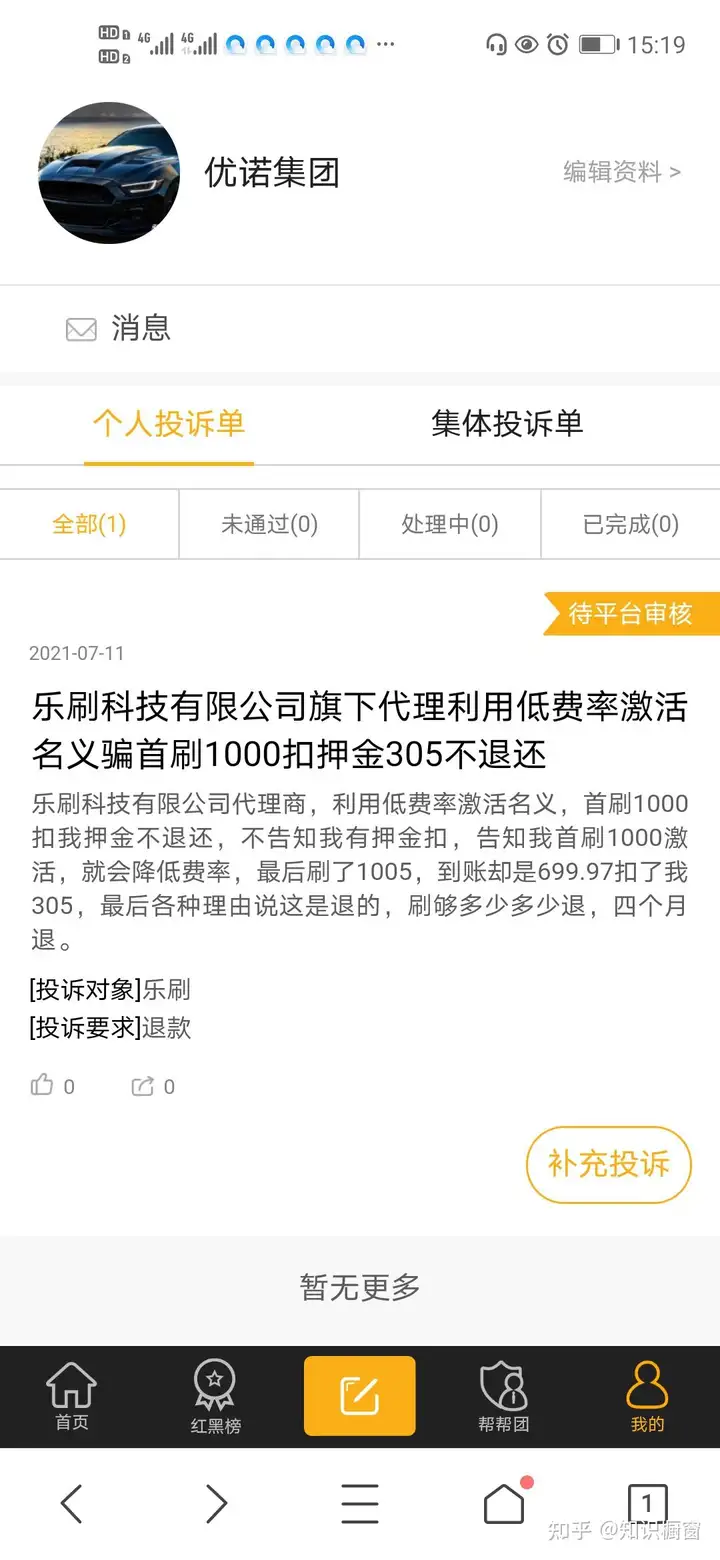Screen dimensions: 720x1560
Task: Open 红黑榜 tab
Action: click(215, 1397)
